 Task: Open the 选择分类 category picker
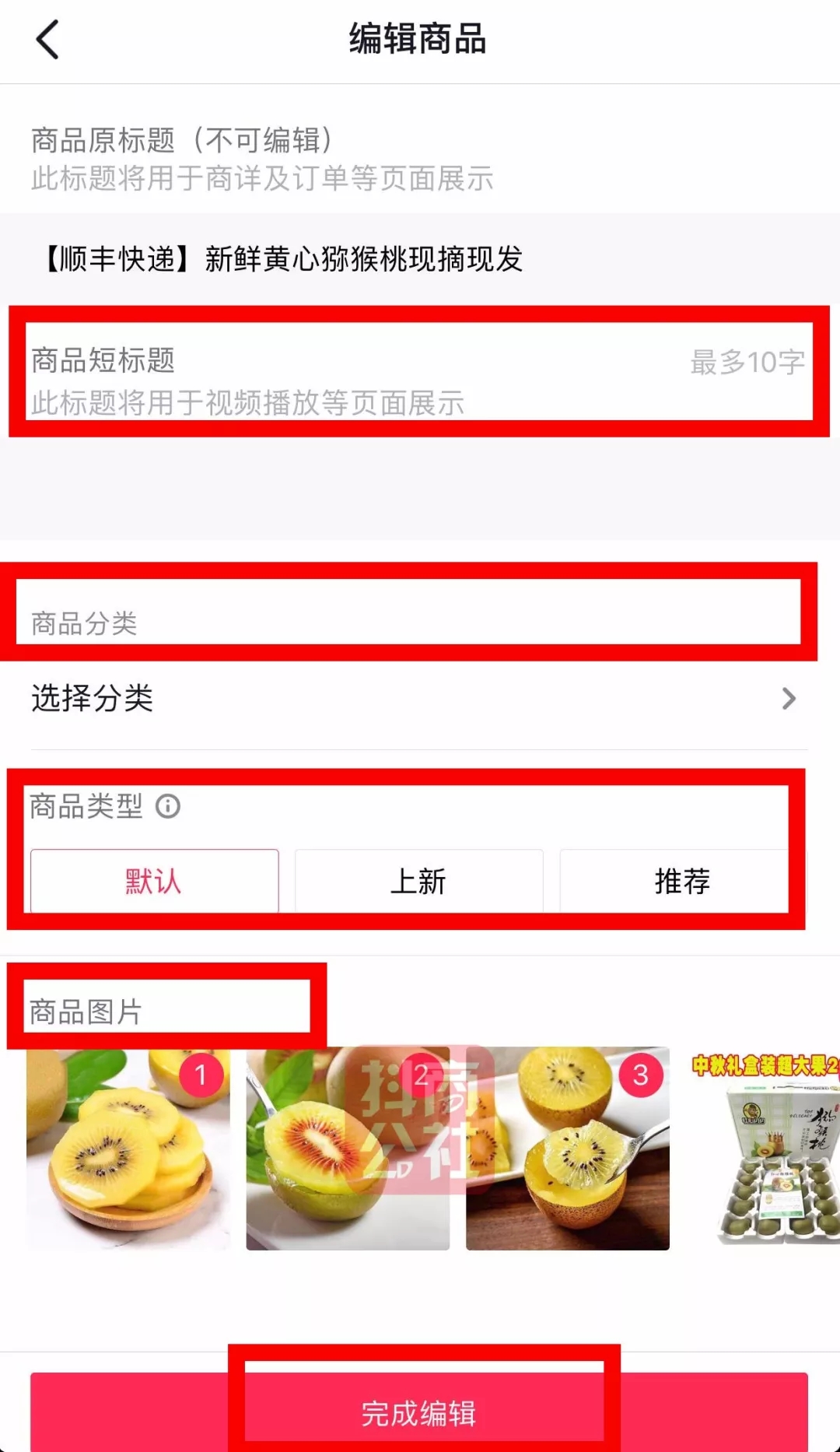coord(418,699)
